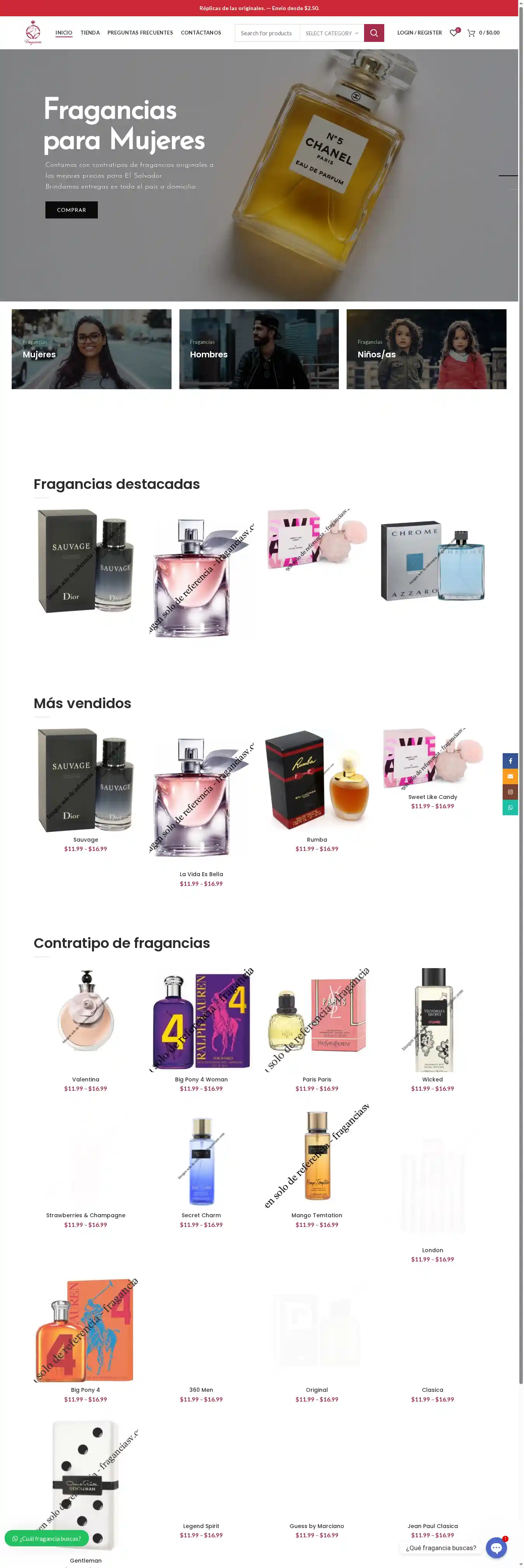
Task: Open the Hombres fragrances category
Action: [259, 349]
